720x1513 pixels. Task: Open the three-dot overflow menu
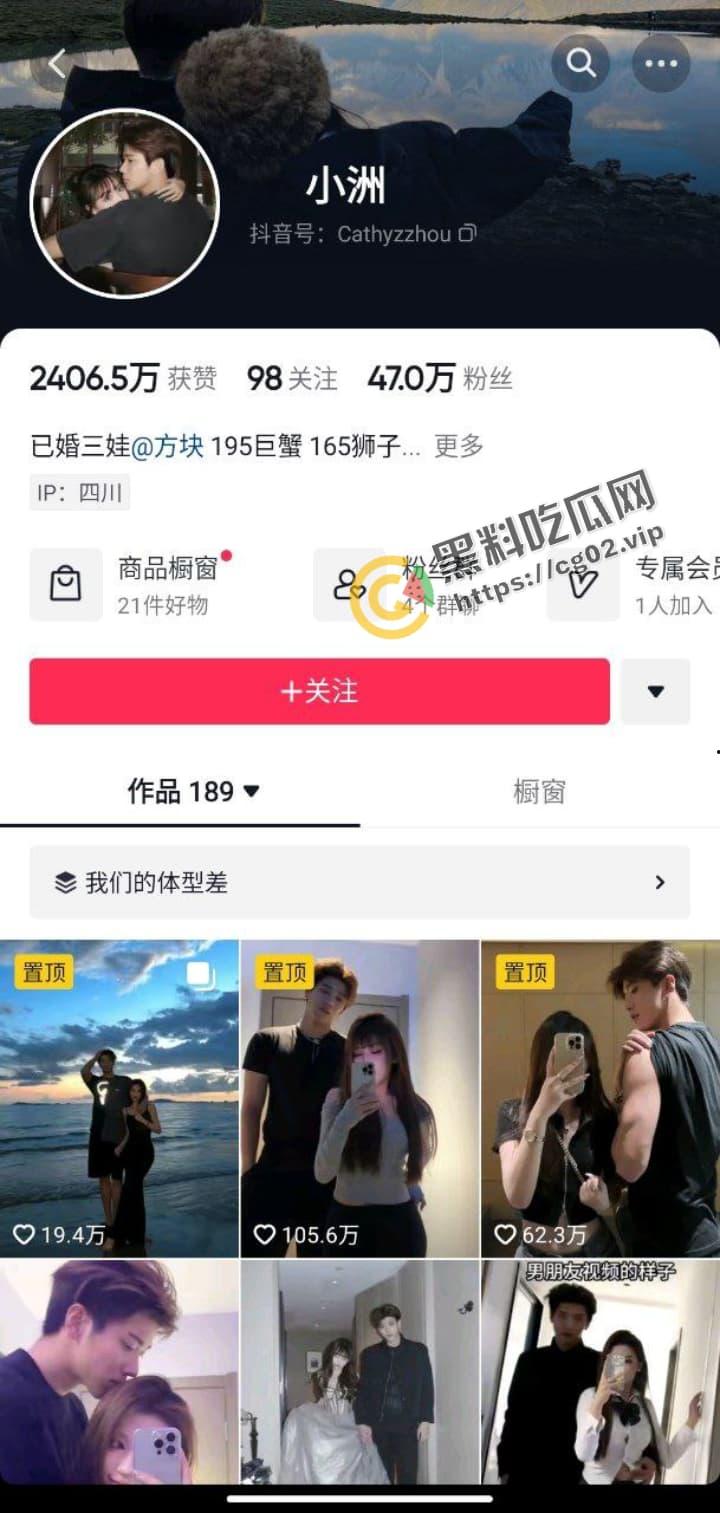661,63
